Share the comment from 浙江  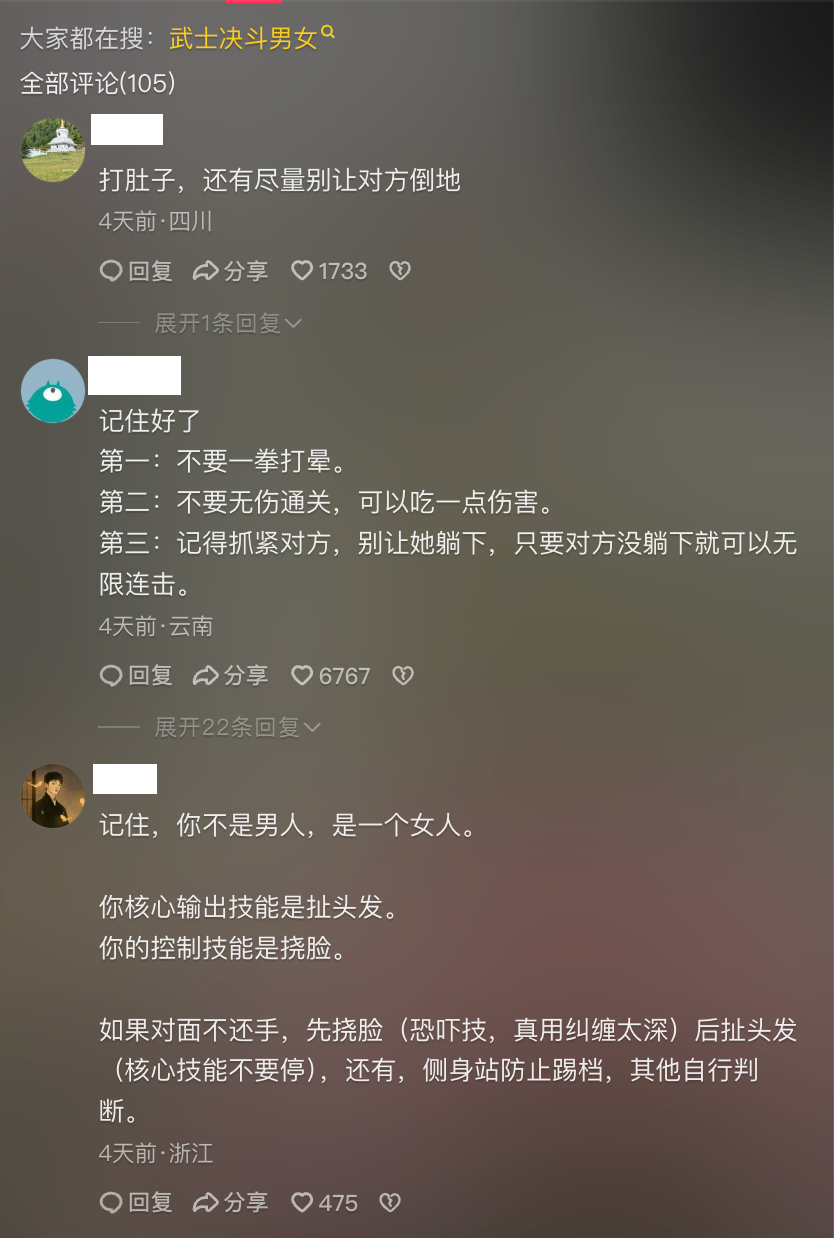pos(230,1202)
